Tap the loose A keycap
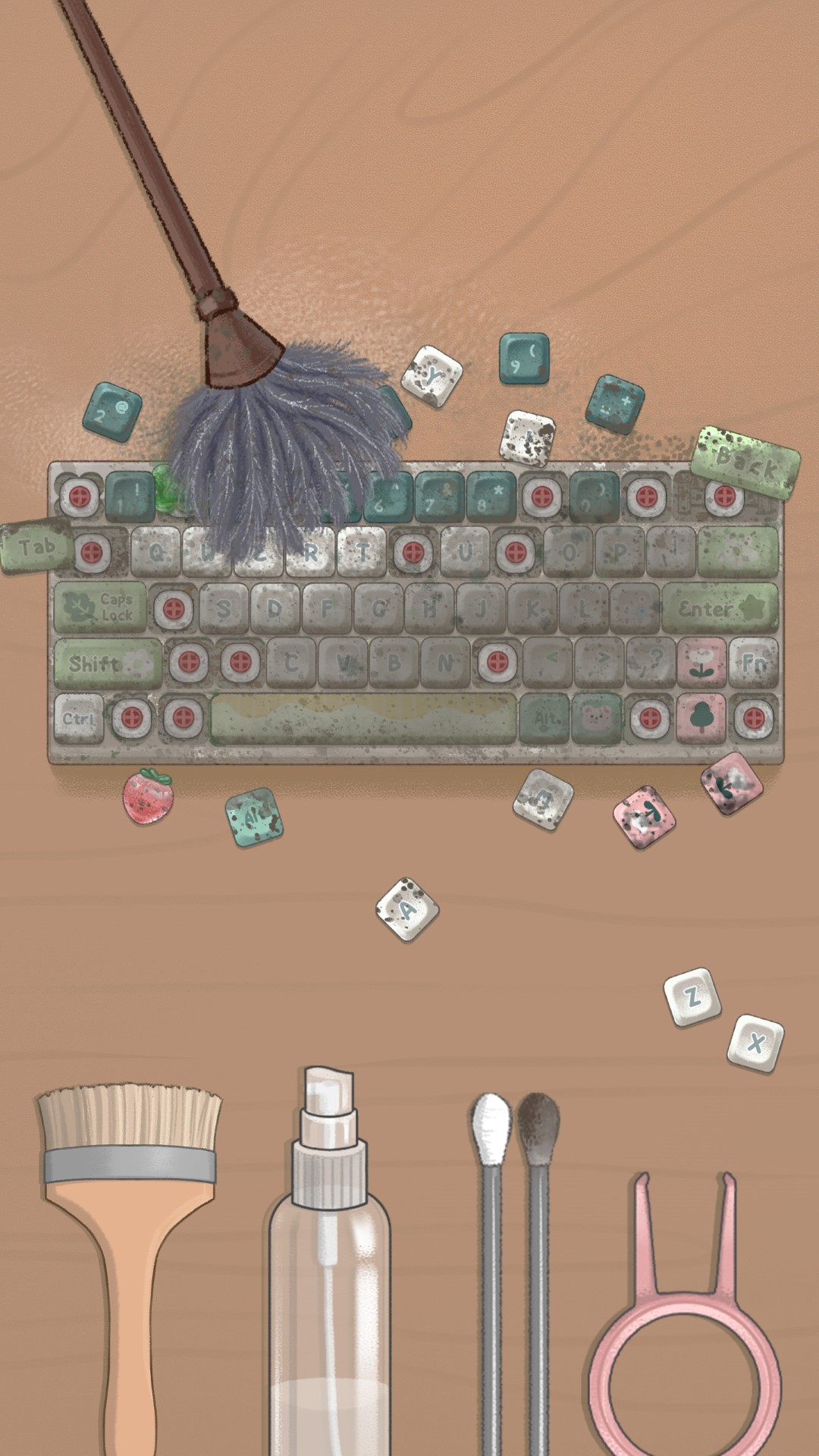The width and height of the screenshot is (819, 1456). pyautogui.click(x=407, y=908)
